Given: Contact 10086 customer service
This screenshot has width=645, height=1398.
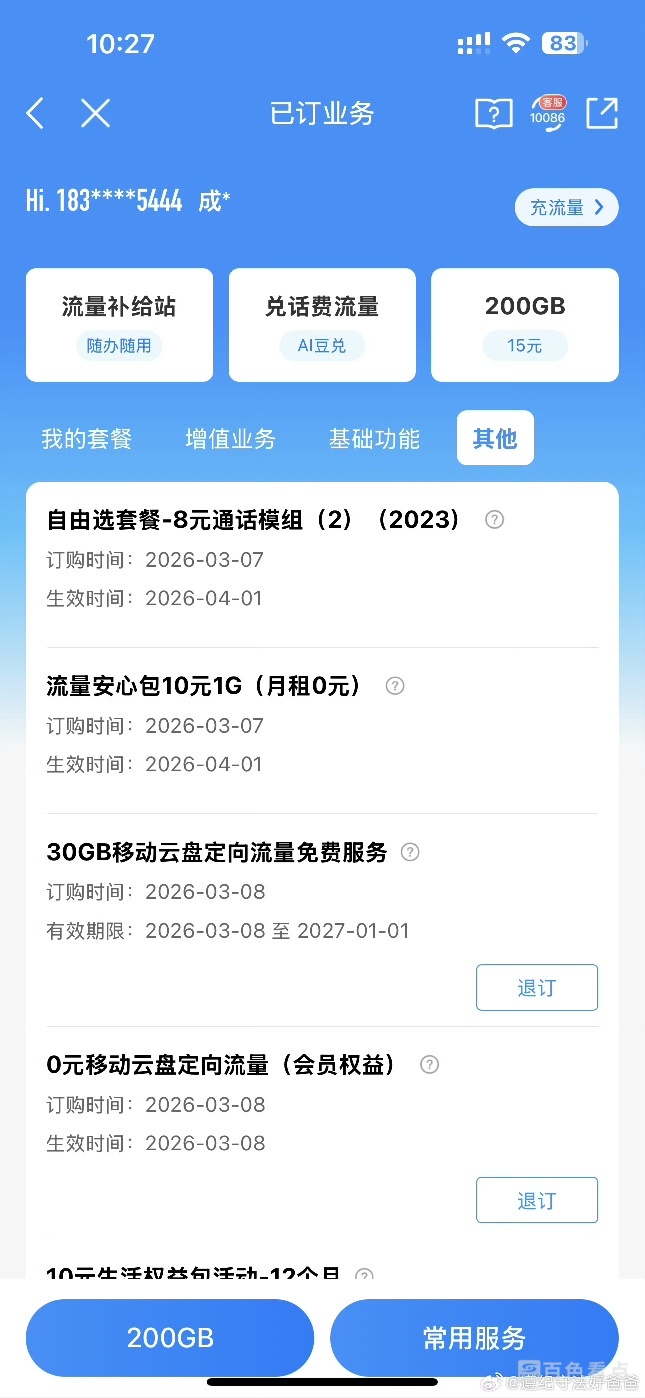Looking at the screenshot, I should point(547,112).
